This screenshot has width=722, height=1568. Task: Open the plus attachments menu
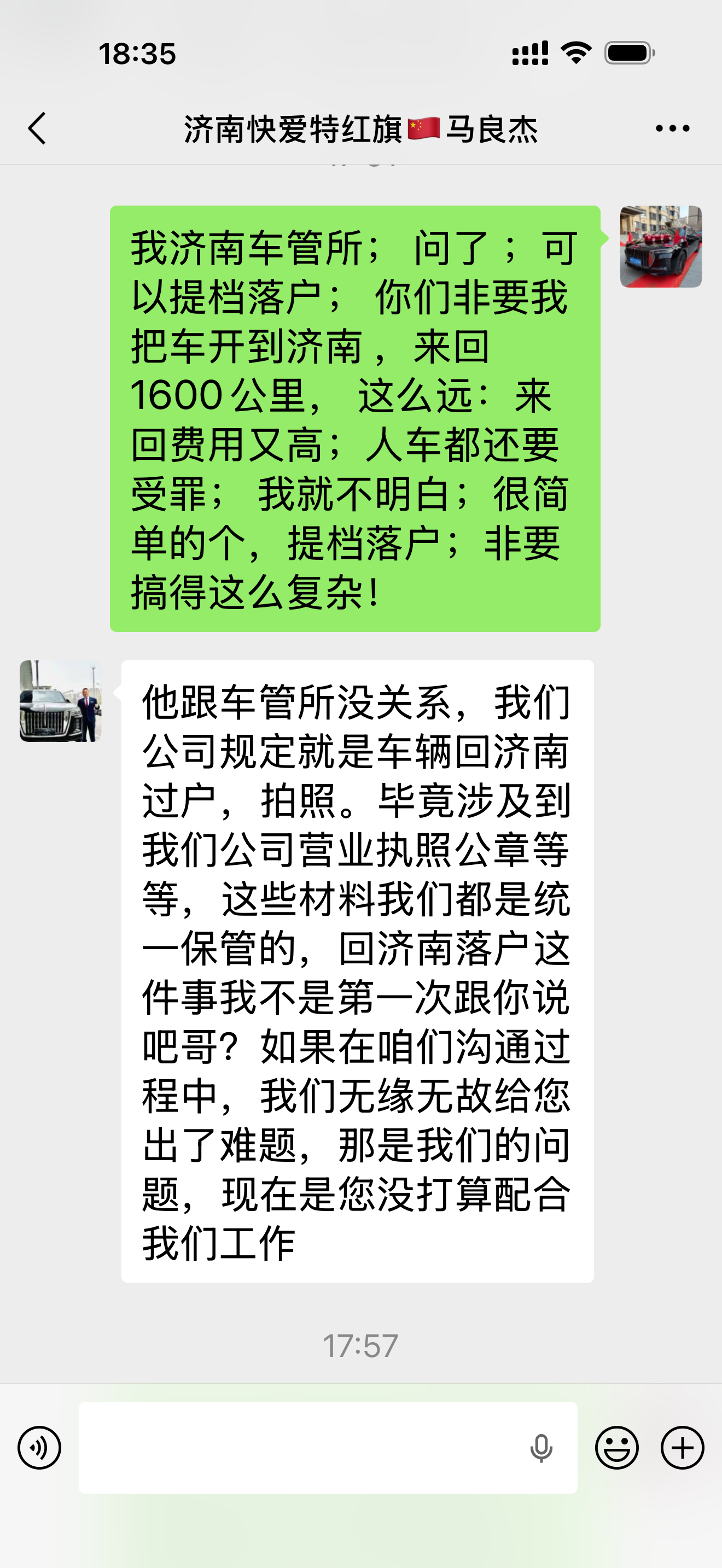(683, 1448)
